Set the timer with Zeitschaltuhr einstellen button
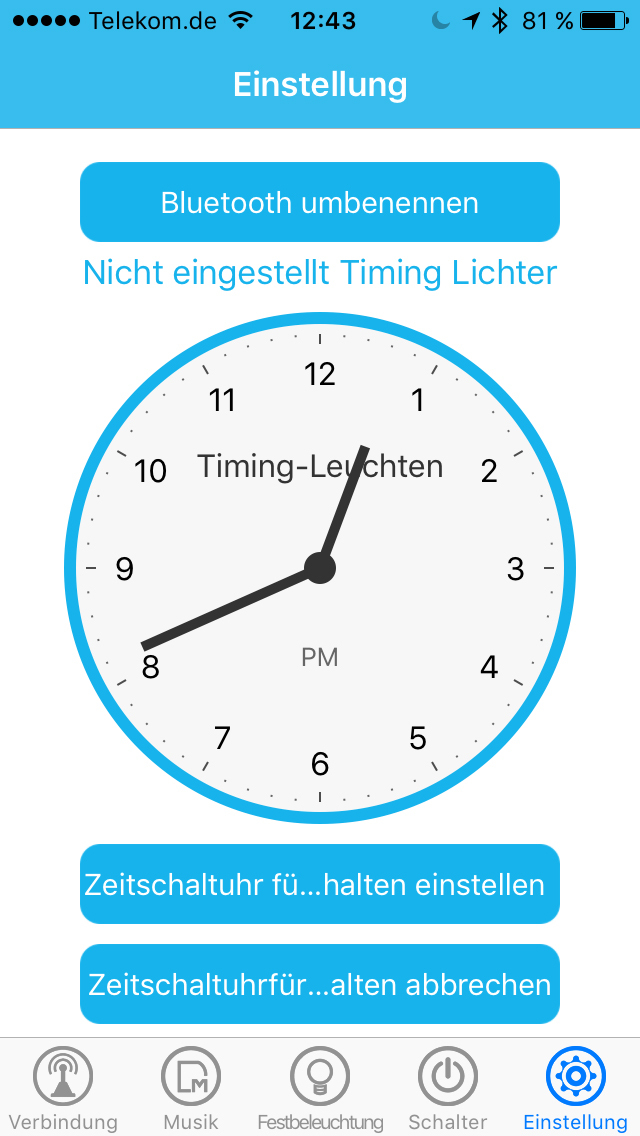Viewport: 640px width, 1136px height. pos(320,884)
